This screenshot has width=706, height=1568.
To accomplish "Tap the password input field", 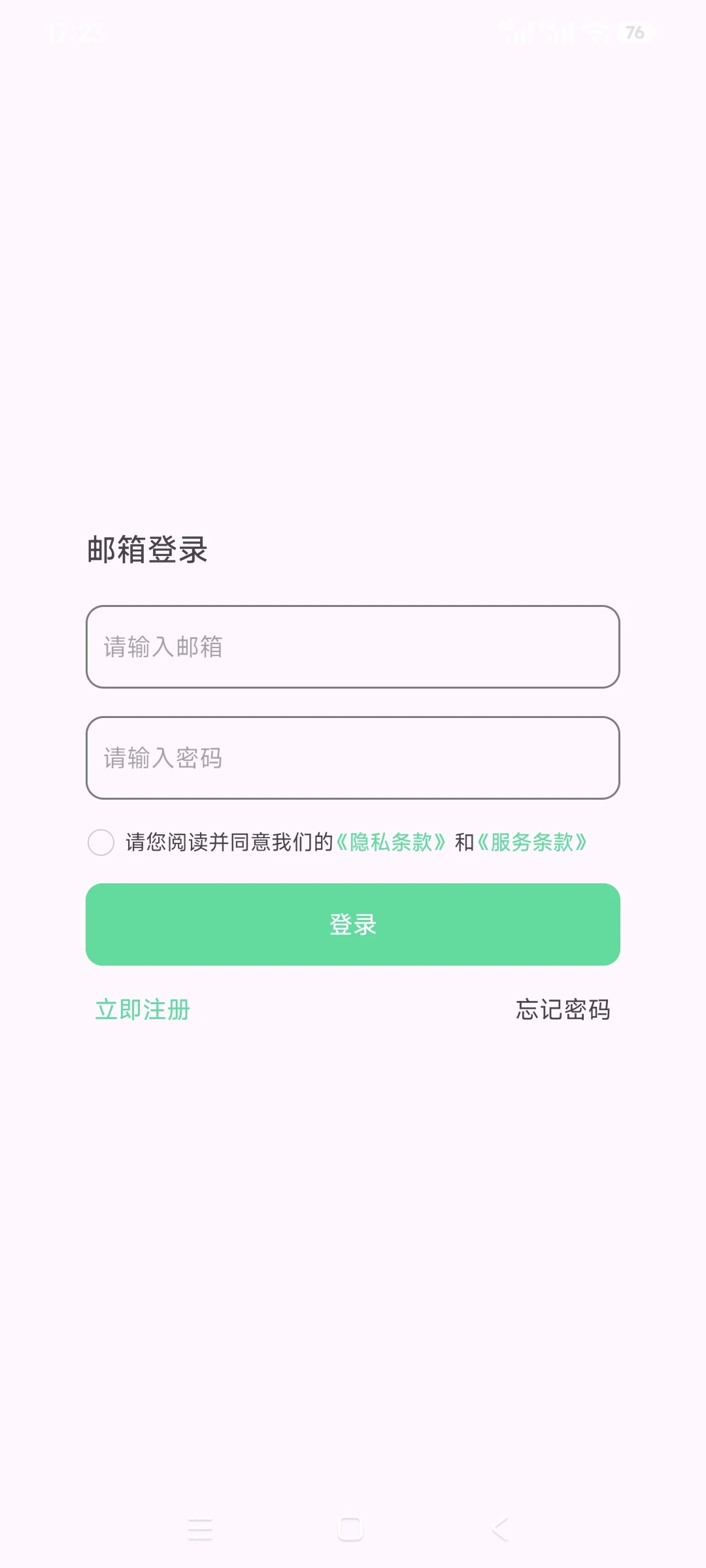I will (353, 758).
